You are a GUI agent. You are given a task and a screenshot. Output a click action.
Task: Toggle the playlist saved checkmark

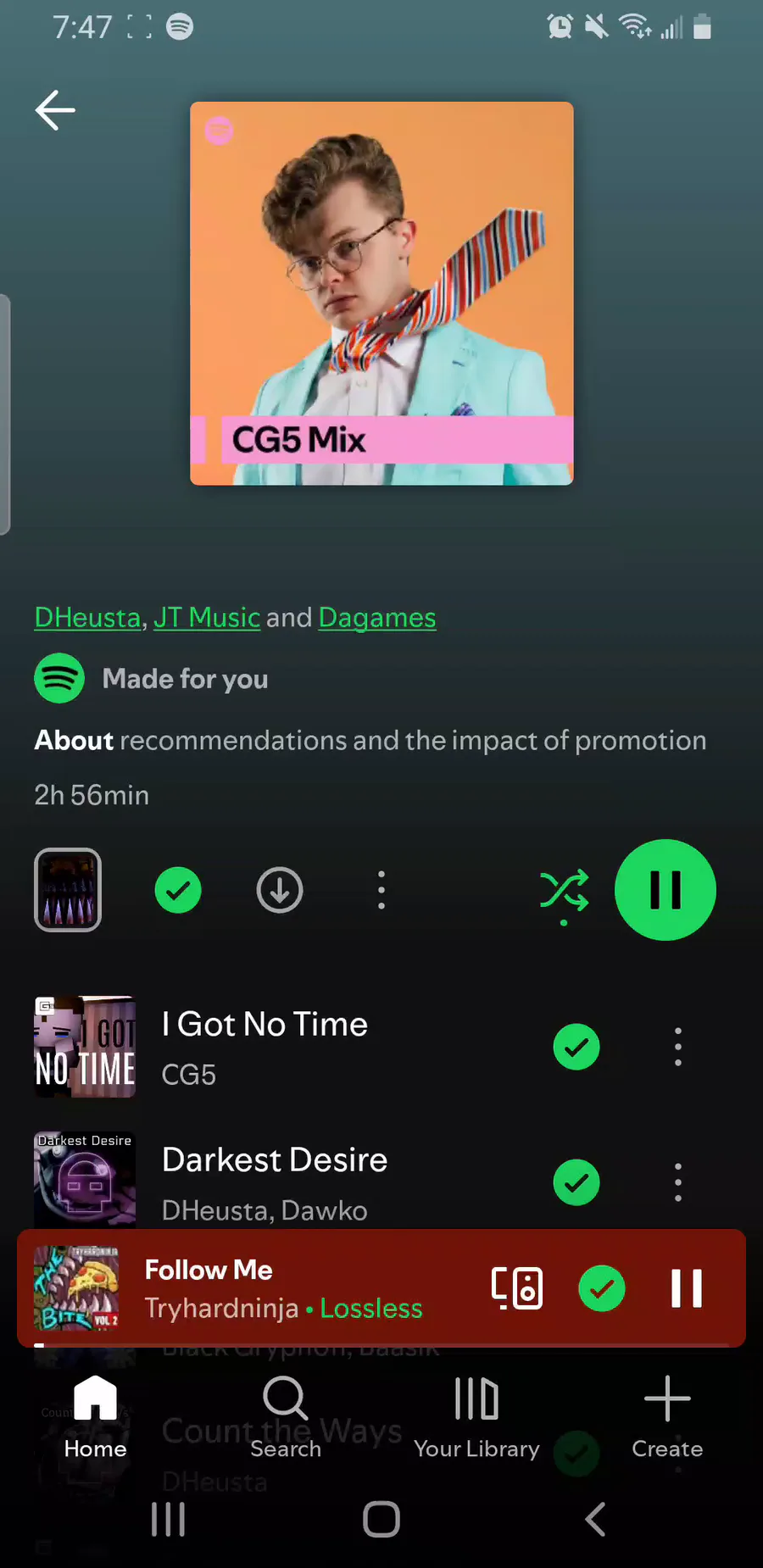(178, 890)
